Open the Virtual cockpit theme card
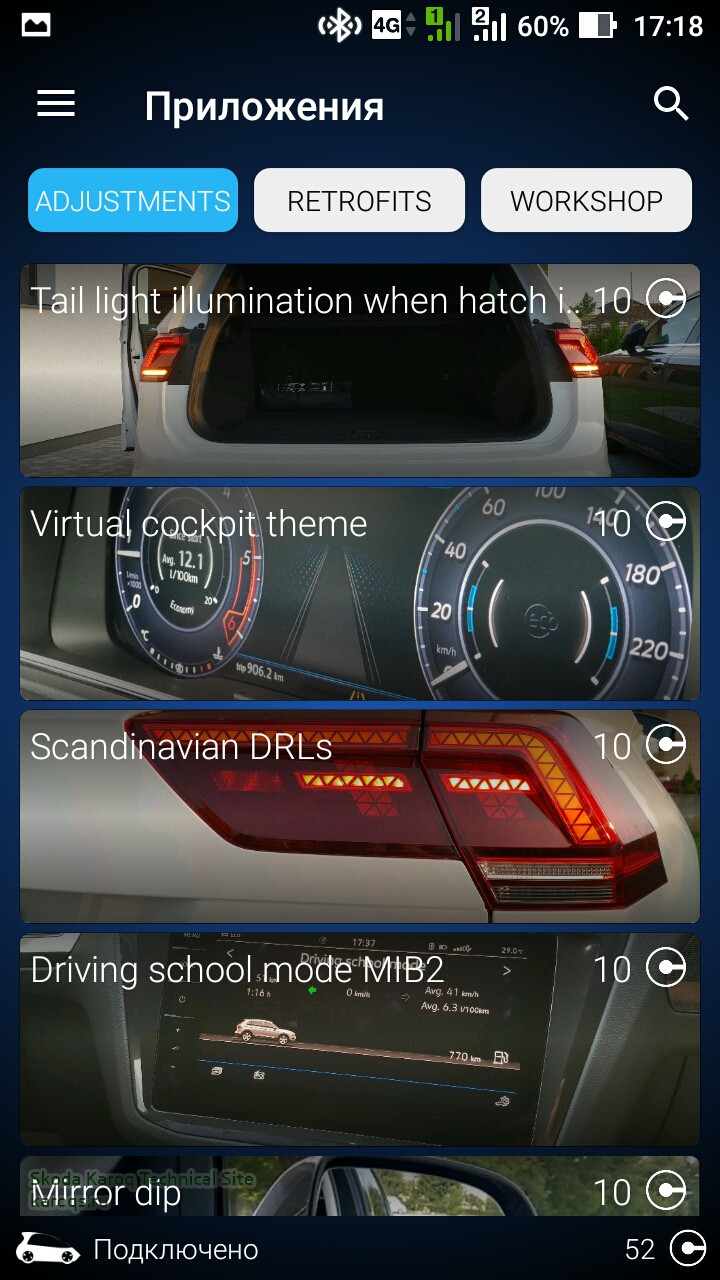 pyautogui.click(x=360, y=593)
